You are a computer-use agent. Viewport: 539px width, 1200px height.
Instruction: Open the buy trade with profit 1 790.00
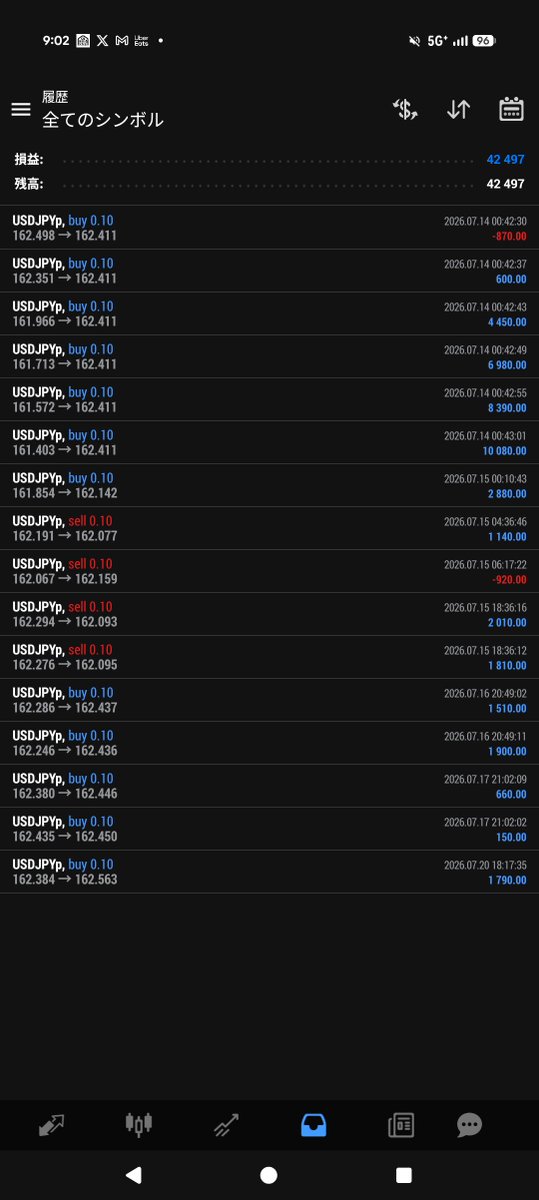coord(269,872)
